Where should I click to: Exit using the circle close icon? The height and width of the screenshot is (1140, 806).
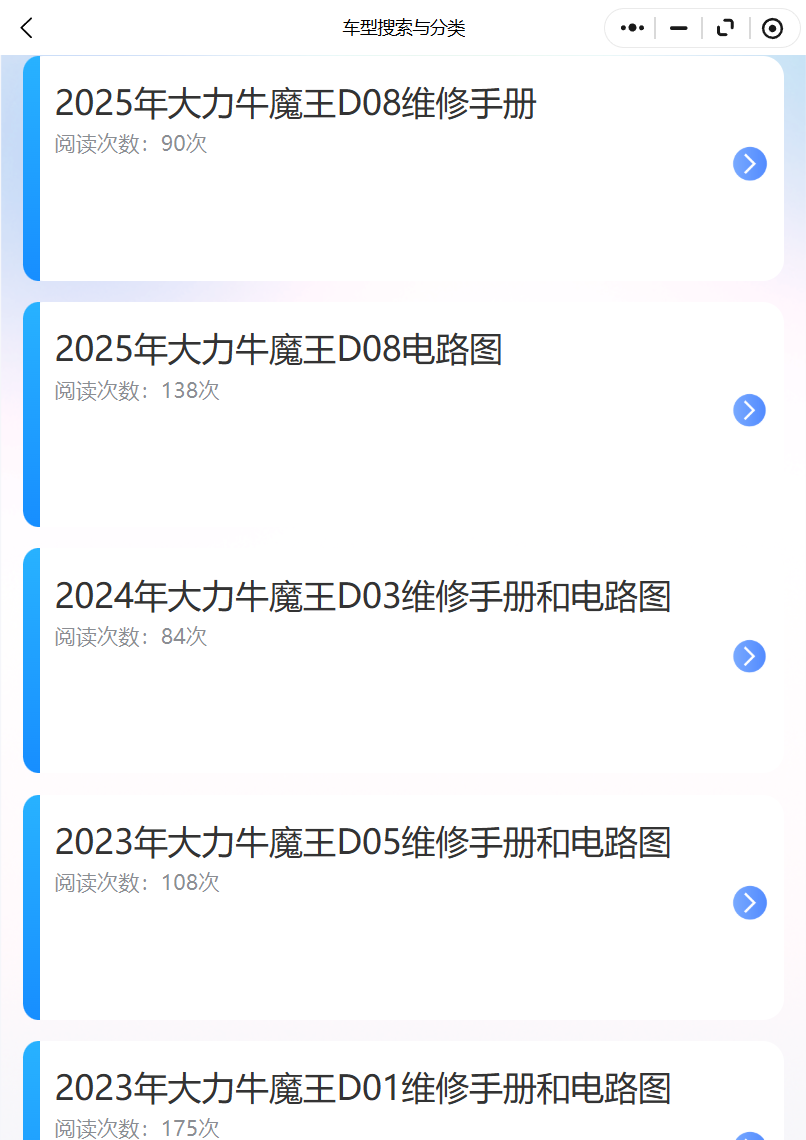click(772, 28)
